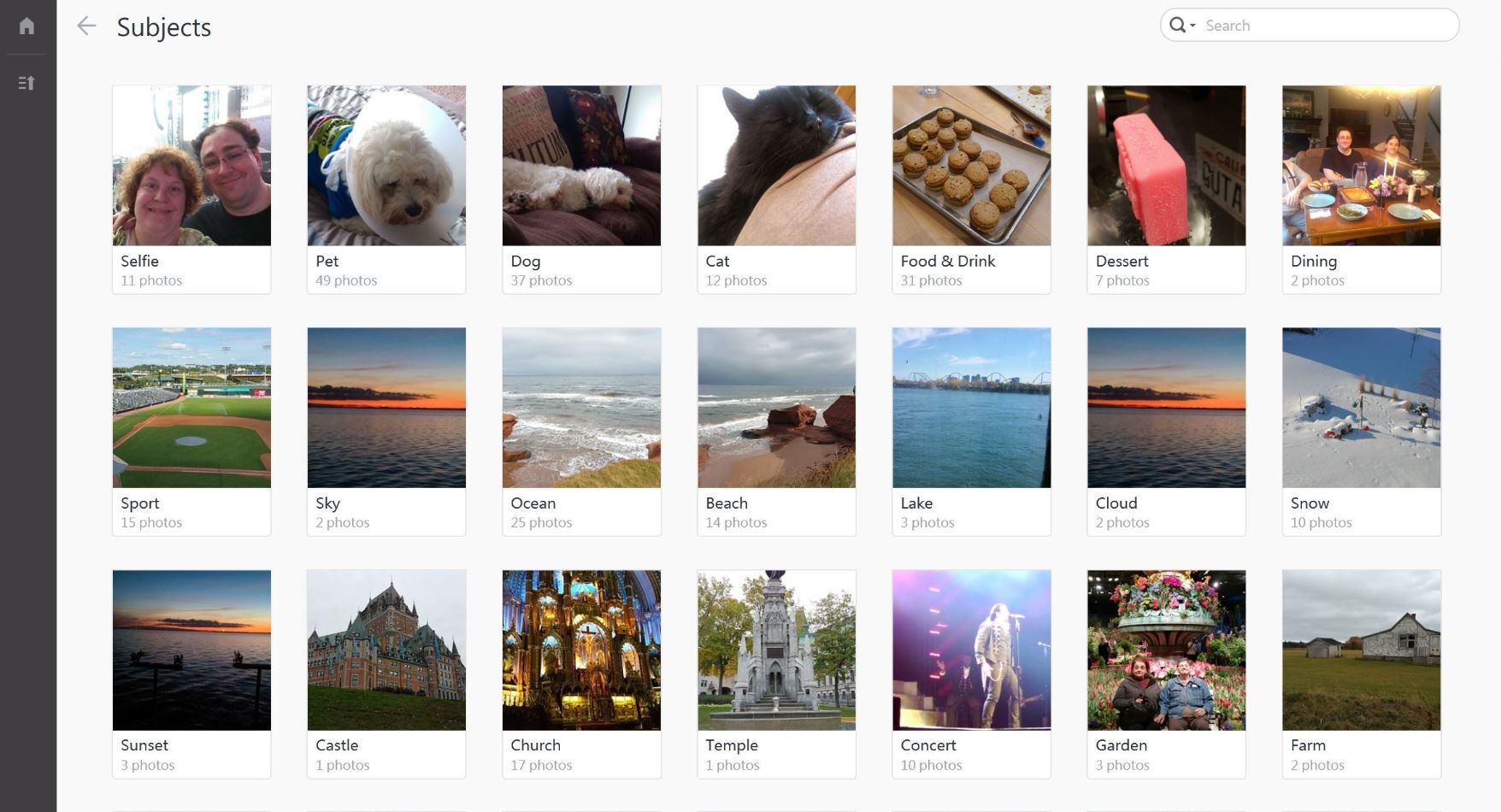View the Castle photo album
The image size is (1501, 812).
(x=386, y=674)
